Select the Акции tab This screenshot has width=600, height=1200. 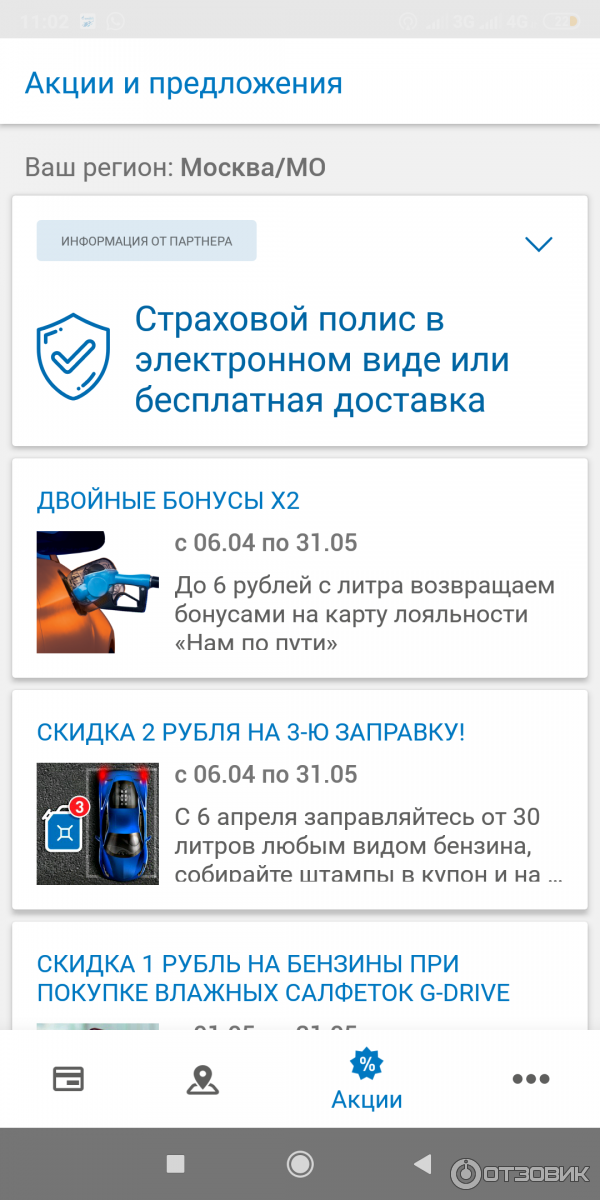tap(367, 1080)
